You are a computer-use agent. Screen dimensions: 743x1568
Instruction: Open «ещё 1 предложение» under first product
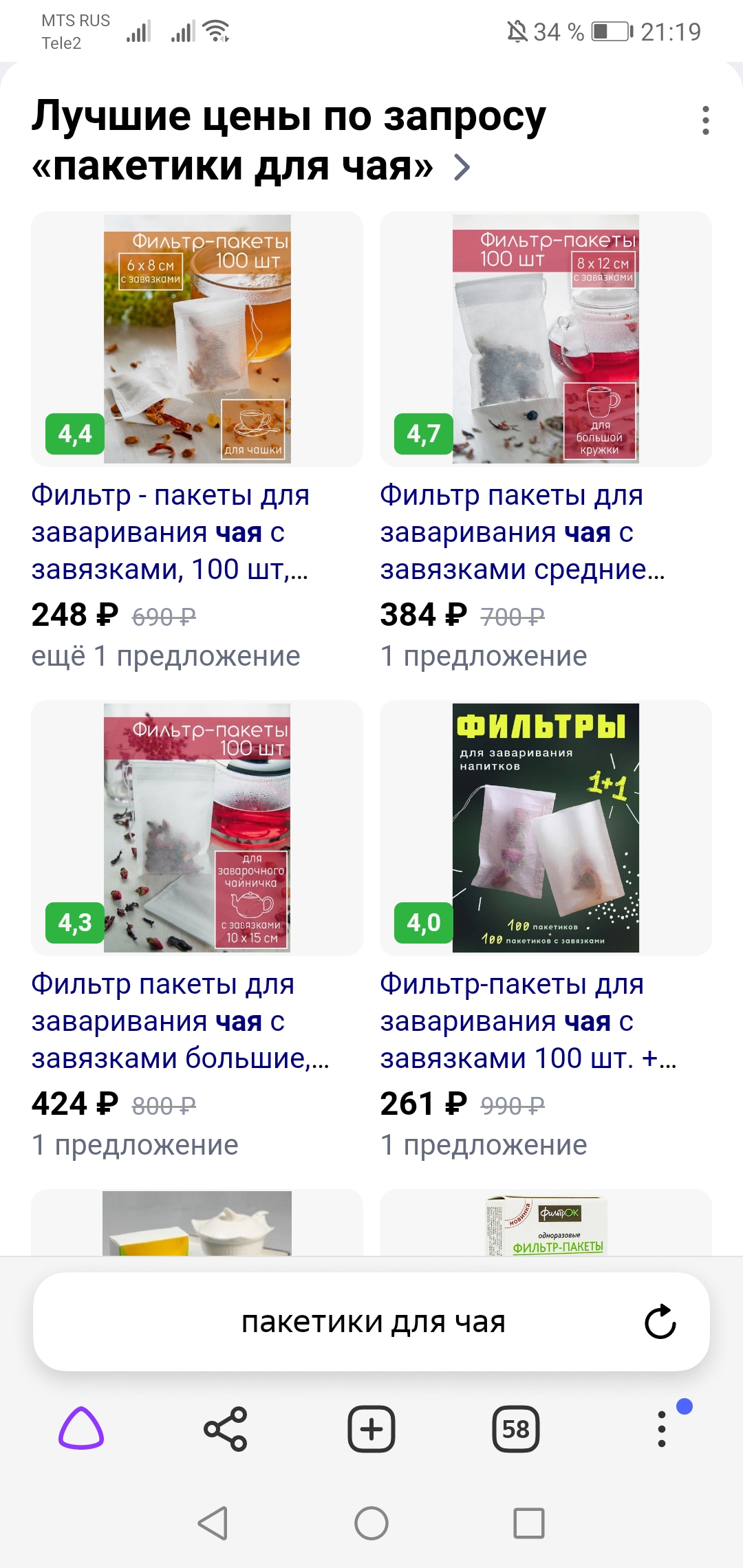[x=166, y=657]
